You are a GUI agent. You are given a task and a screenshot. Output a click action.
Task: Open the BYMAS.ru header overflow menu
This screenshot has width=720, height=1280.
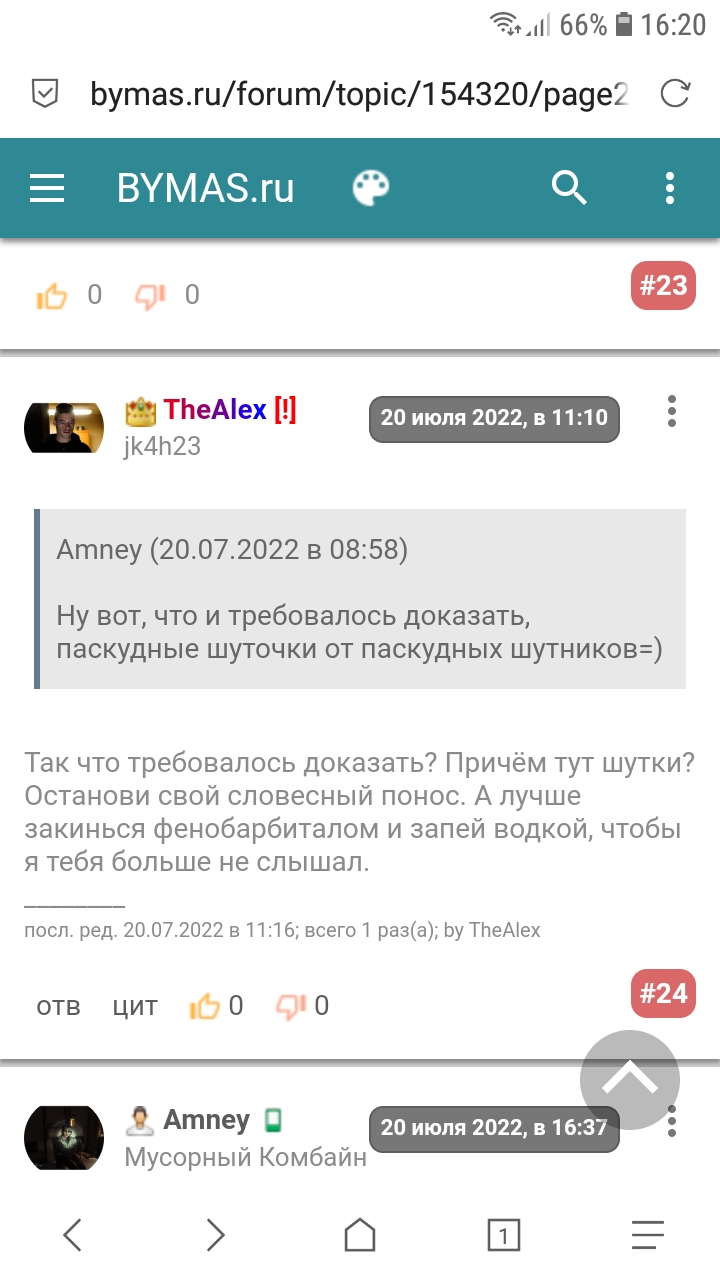click(670, 188)
